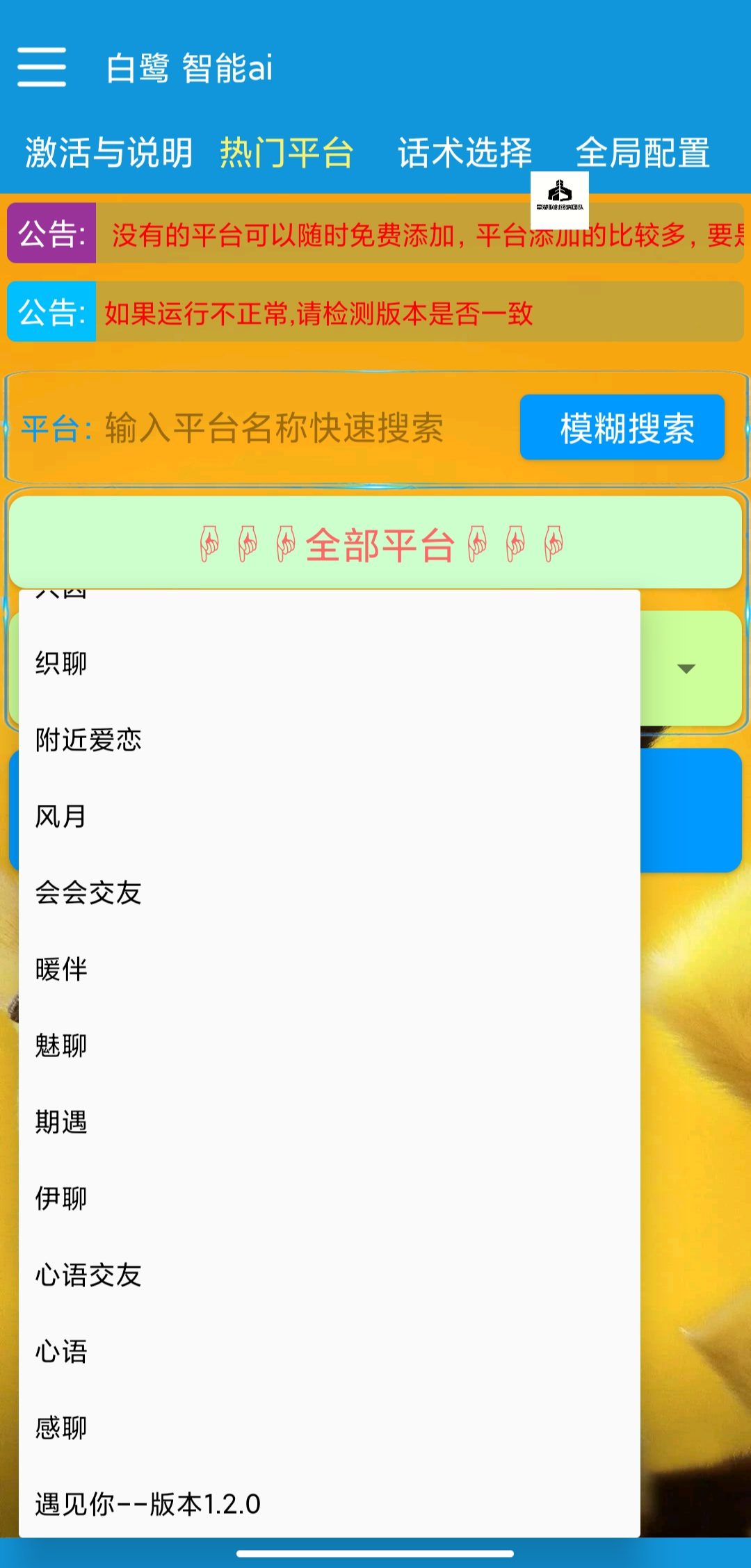
Task: Tap the 全部平台 banner button
Action: 375,544
